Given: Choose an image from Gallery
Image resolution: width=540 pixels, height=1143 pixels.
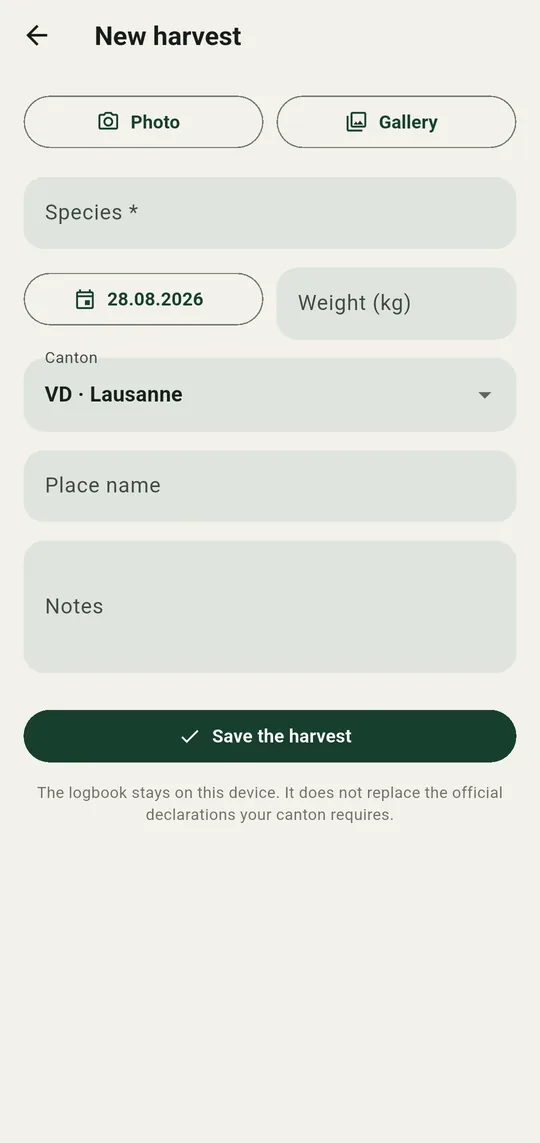Looking at the screenshot, I should coord(396,122).
